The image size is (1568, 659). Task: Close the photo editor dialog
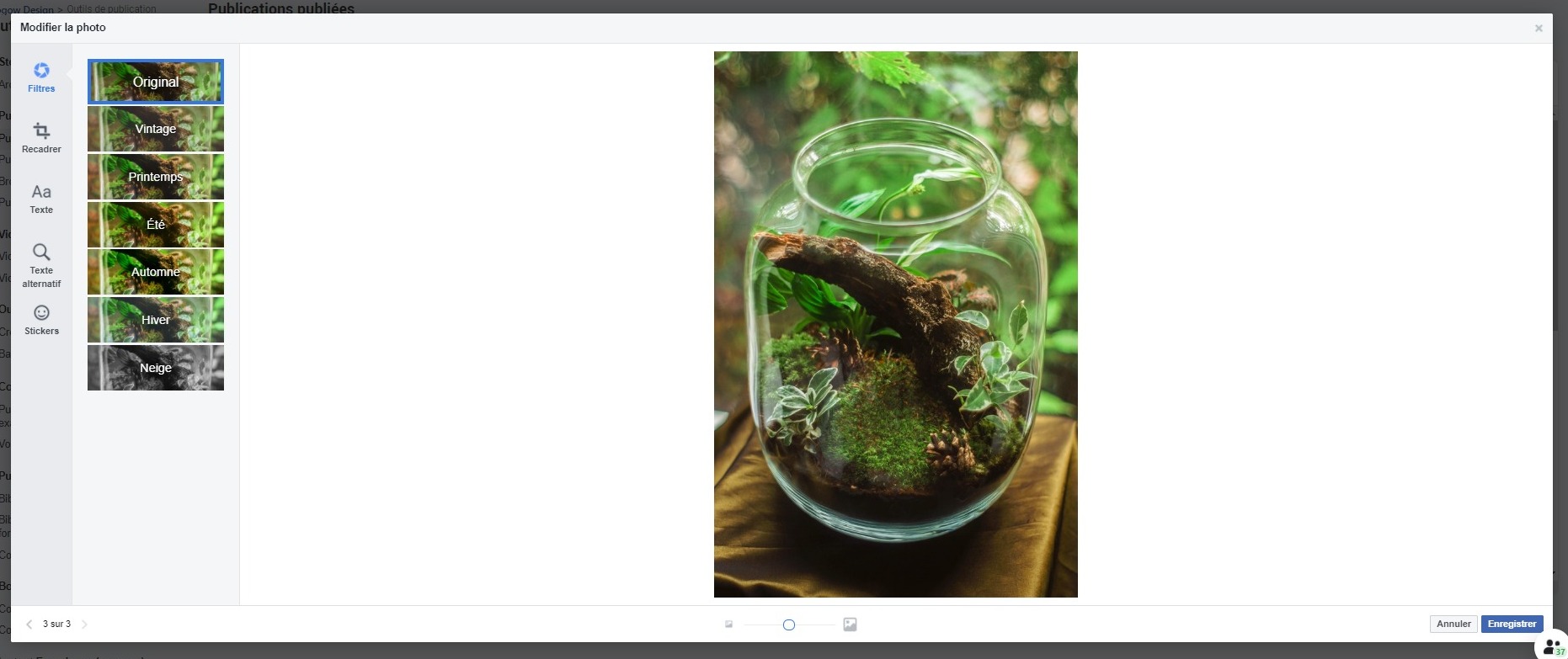(x=1539, y=29)
